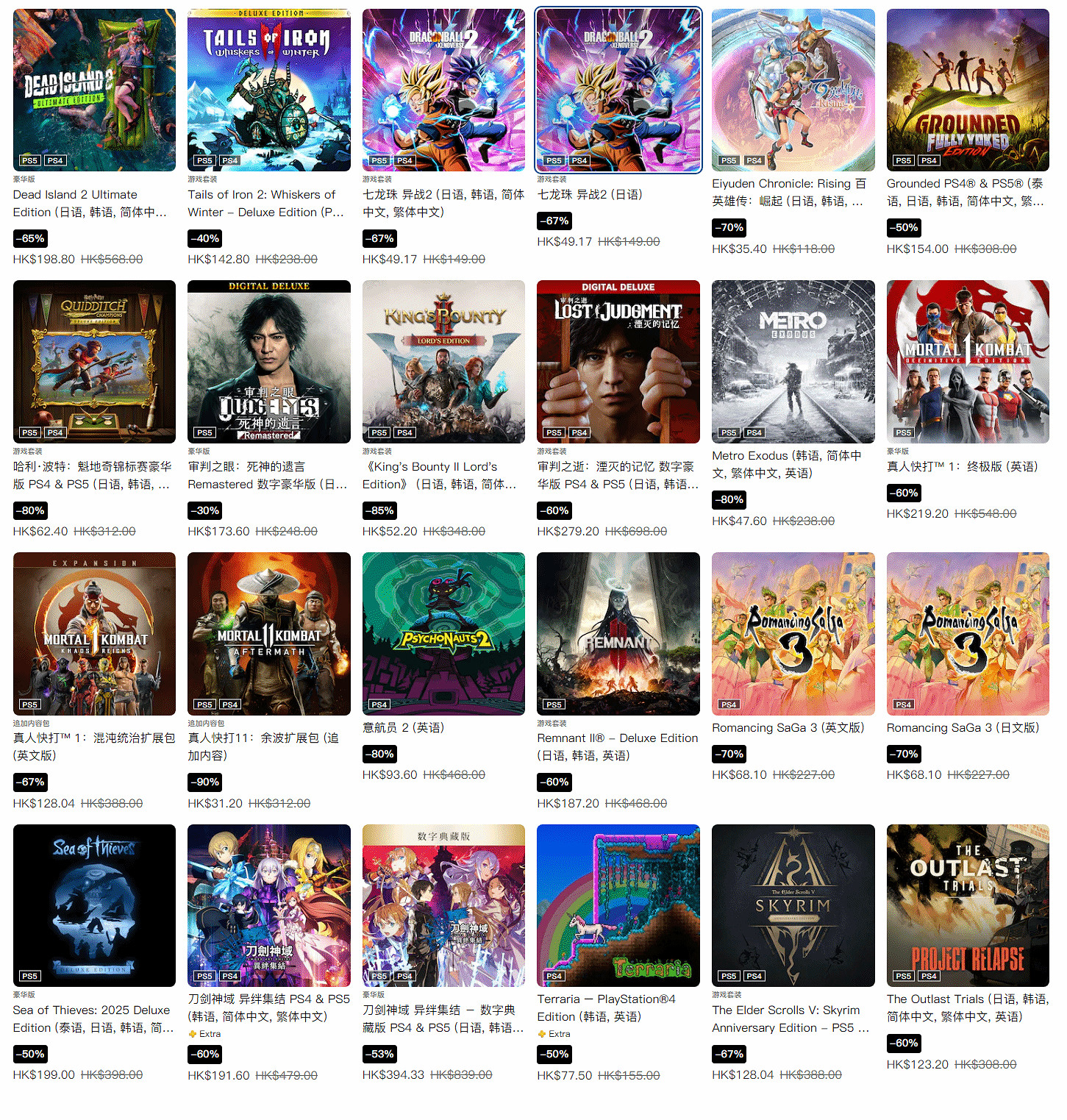Viewport: 1067px width, 1120px height.
Task: View 真人快打 1 混沌统治扩展包
Action: pos(94,634)
